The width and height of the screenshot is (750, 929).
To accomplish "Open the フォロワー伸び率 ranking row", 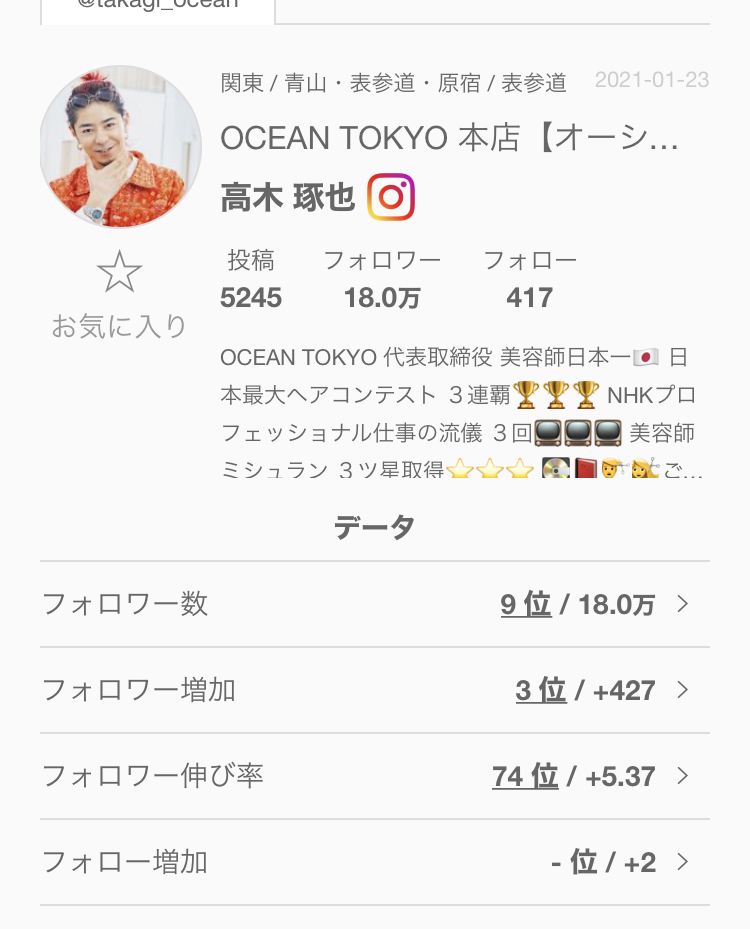I will click(374, 776).
